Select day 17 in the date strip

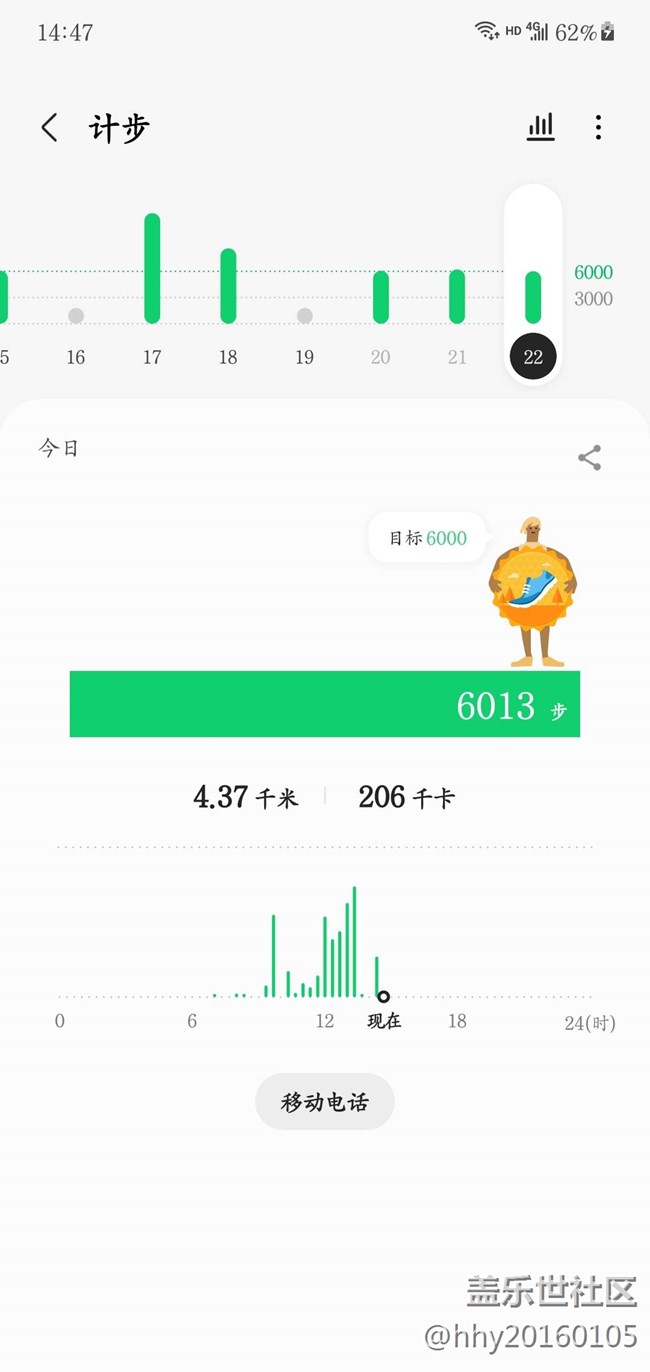coord(152,357)
